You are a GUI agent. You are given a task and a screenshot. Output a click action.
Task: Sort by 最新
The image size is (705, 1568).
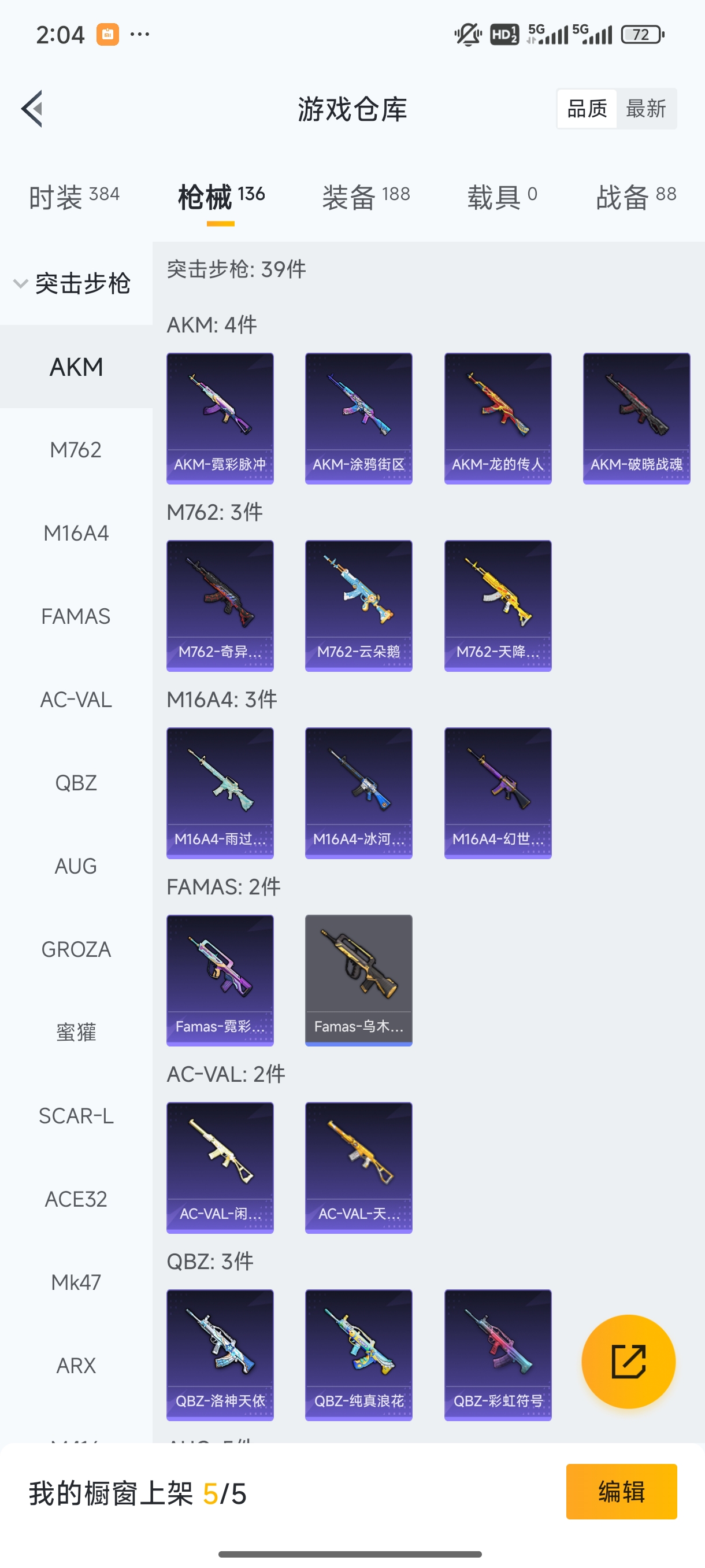click(645, 109)
